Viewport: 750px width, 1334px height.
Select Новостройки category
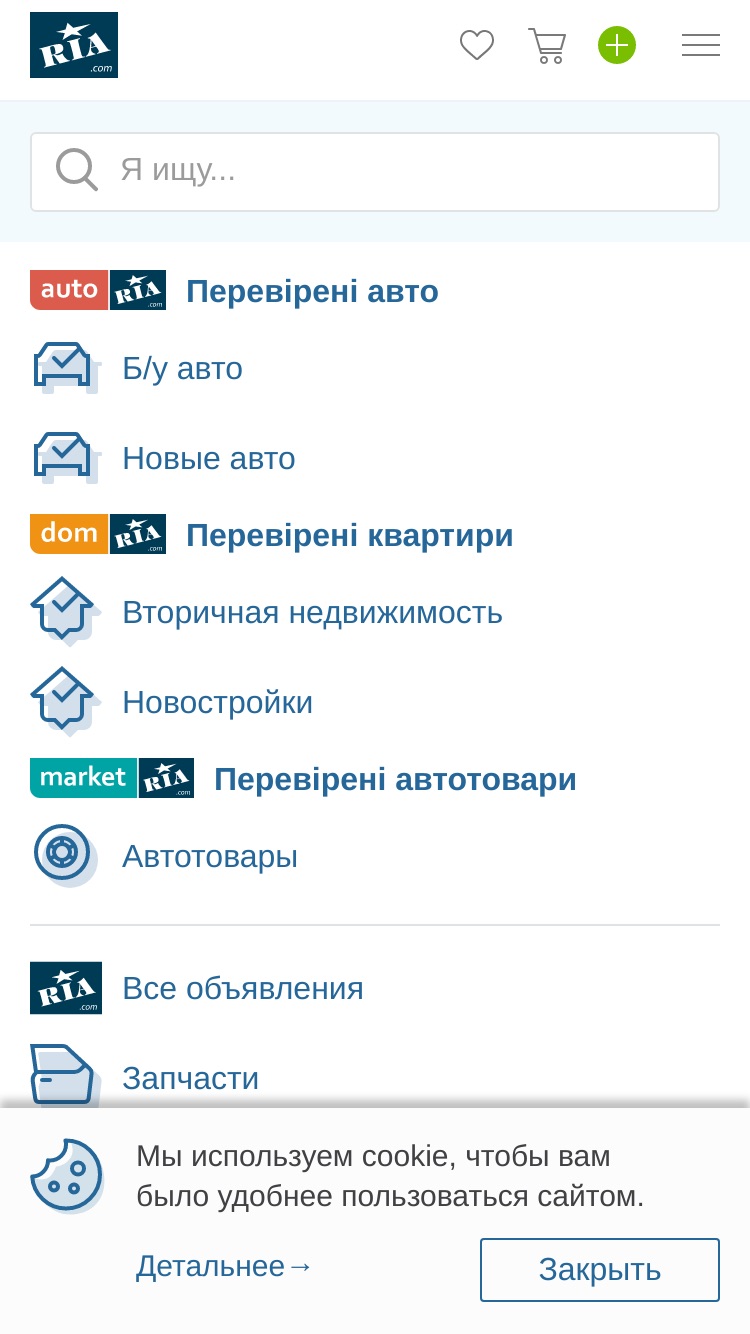click(217, 703)
